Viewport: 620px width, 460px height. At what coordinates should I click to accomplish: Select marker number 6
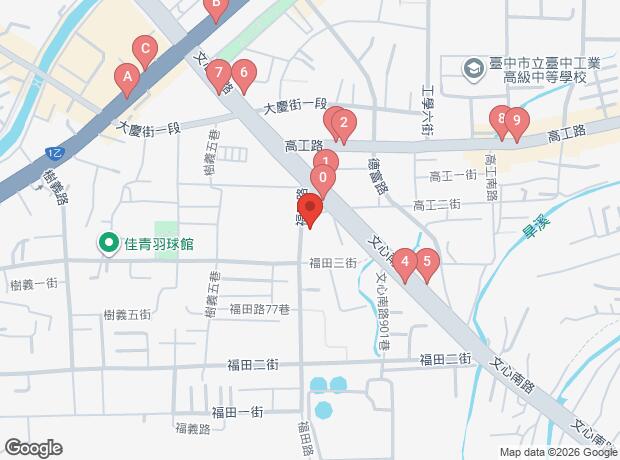(x=243, y=74)
